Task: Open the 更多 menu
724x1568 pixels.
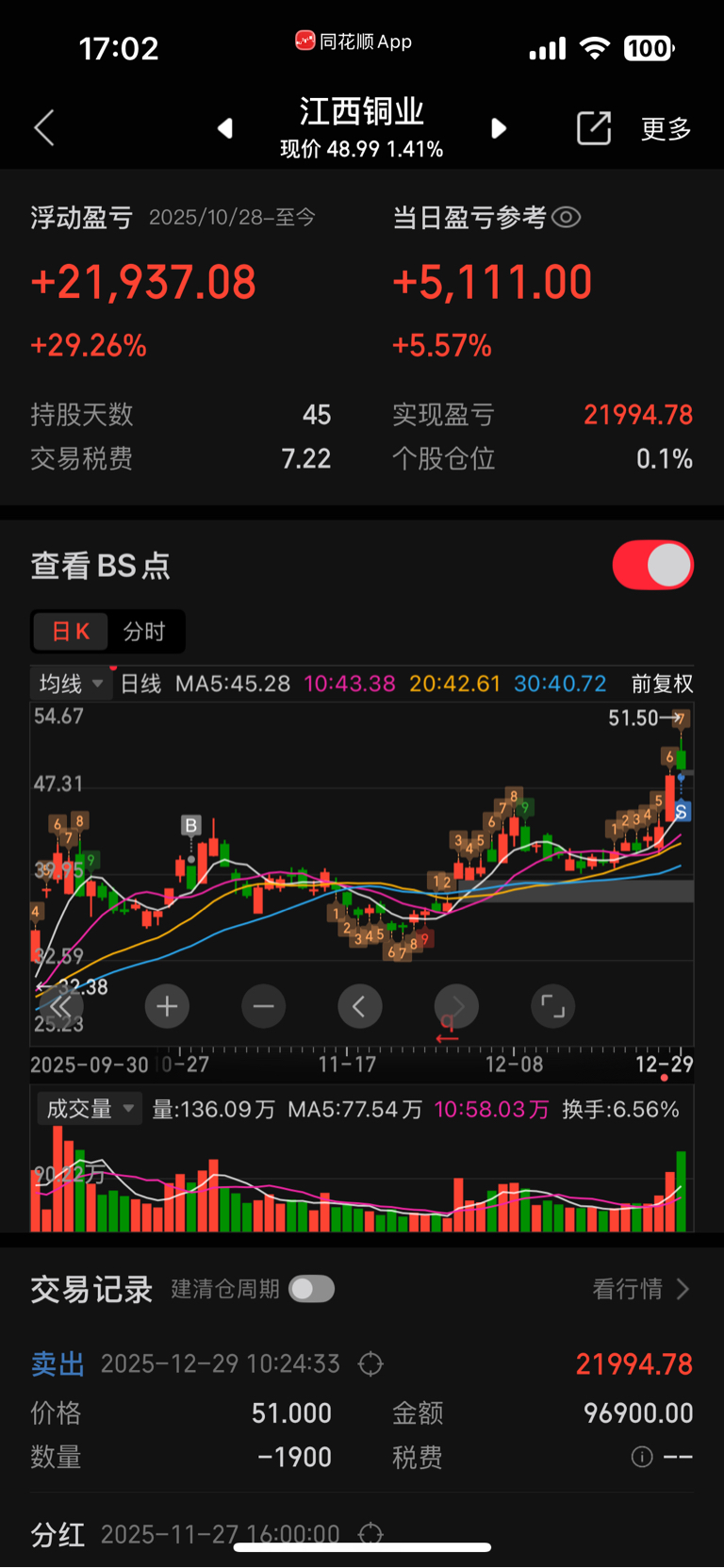Action: pyautogui.click(x=666, y=129)
